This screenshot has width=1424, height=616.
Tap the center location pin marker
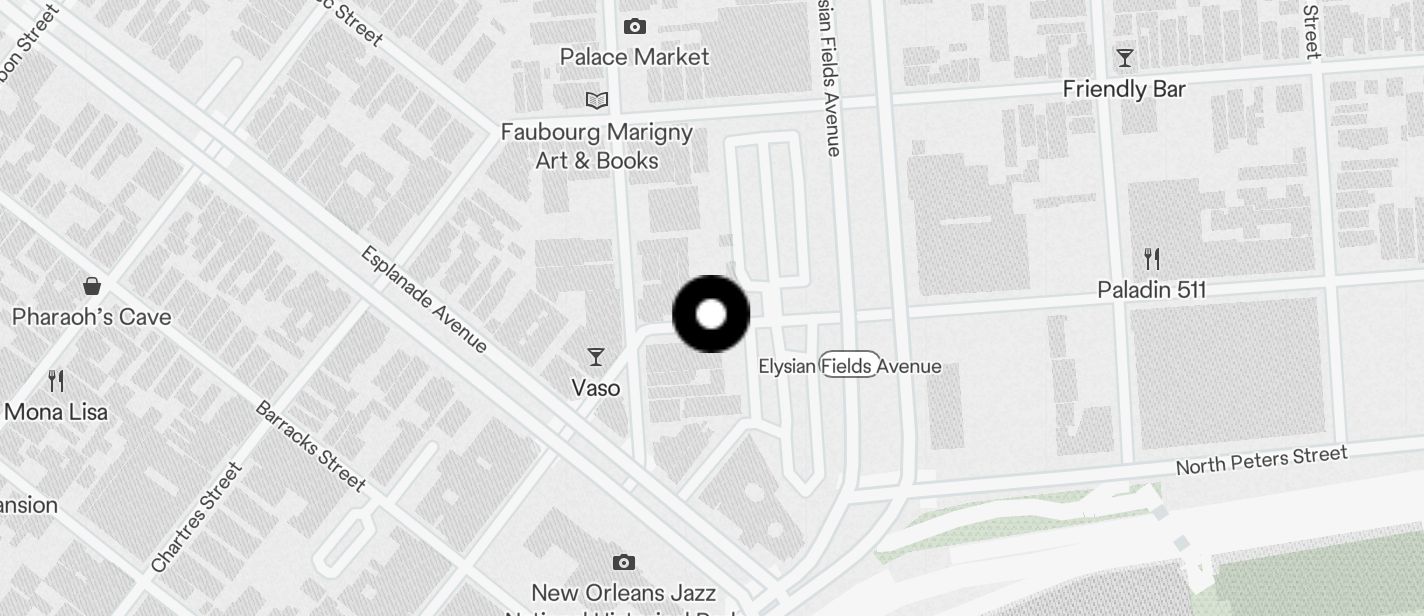(711, 314)
